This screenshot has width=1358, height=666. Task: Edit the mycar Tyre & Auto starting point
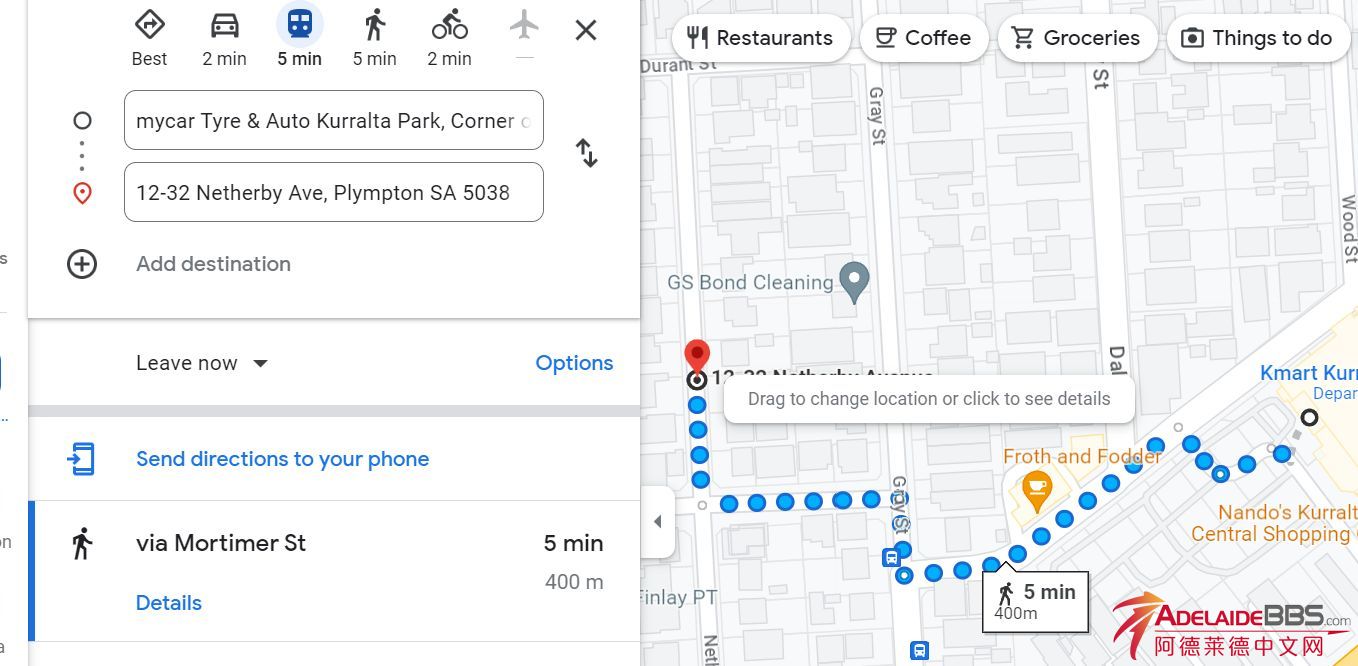pyautogui.click(x=333, y=121)
